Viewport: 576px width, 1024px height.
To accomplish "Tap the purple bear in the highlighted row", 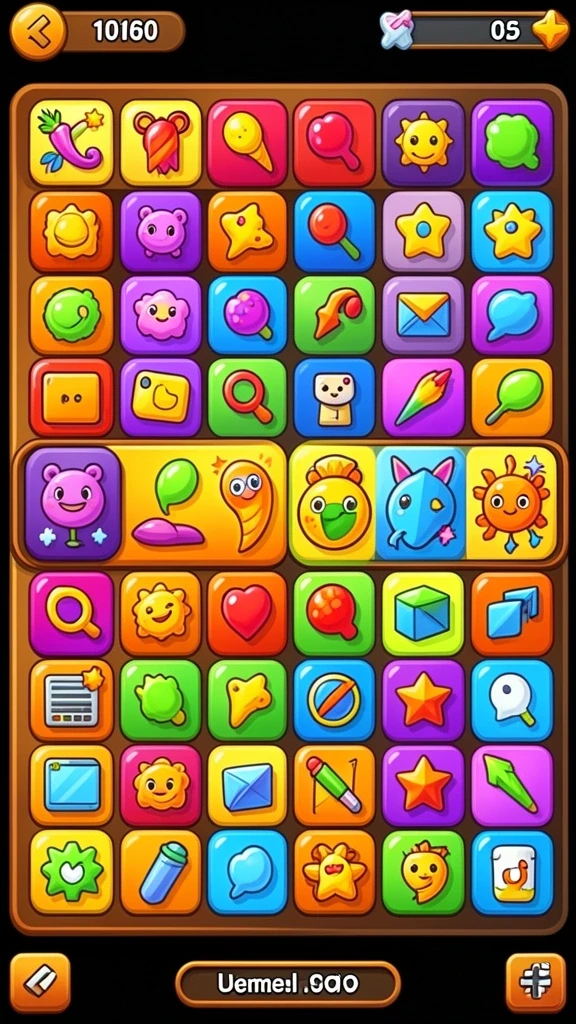I will (x=72, y=504).
